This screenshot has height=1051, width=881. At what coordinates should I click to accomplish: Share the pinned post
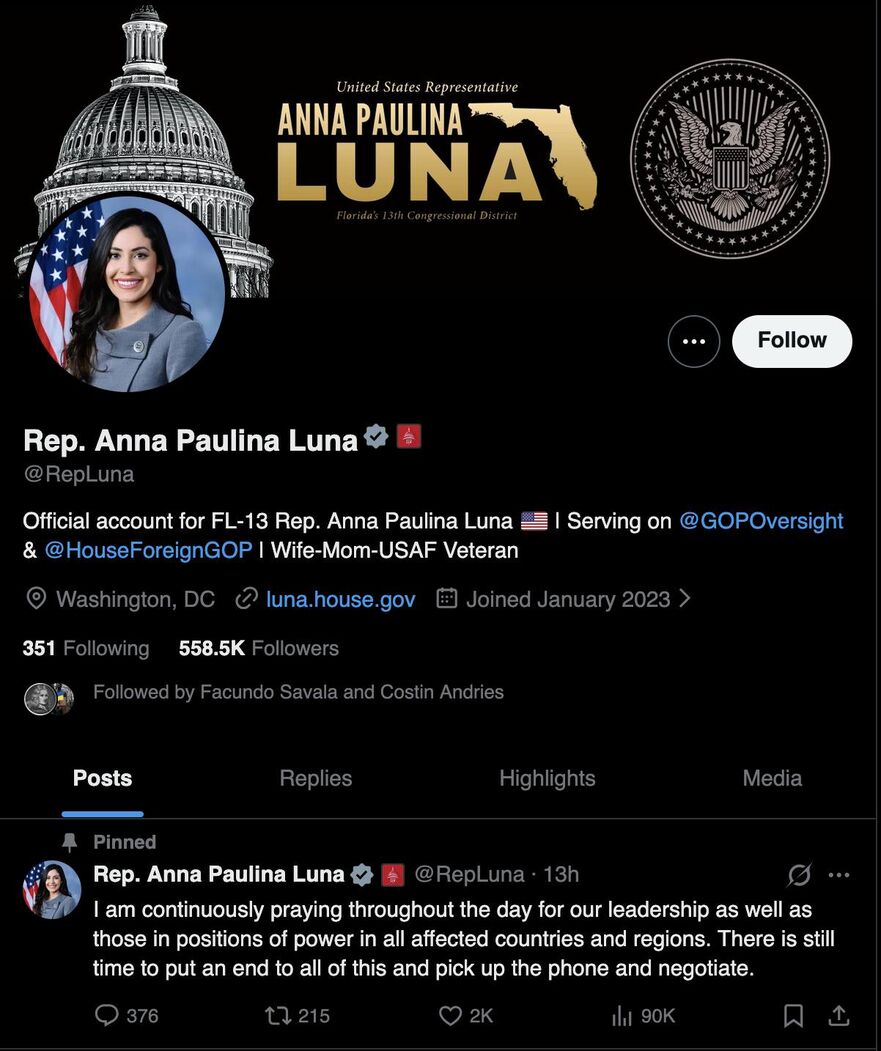[838, 1015]
